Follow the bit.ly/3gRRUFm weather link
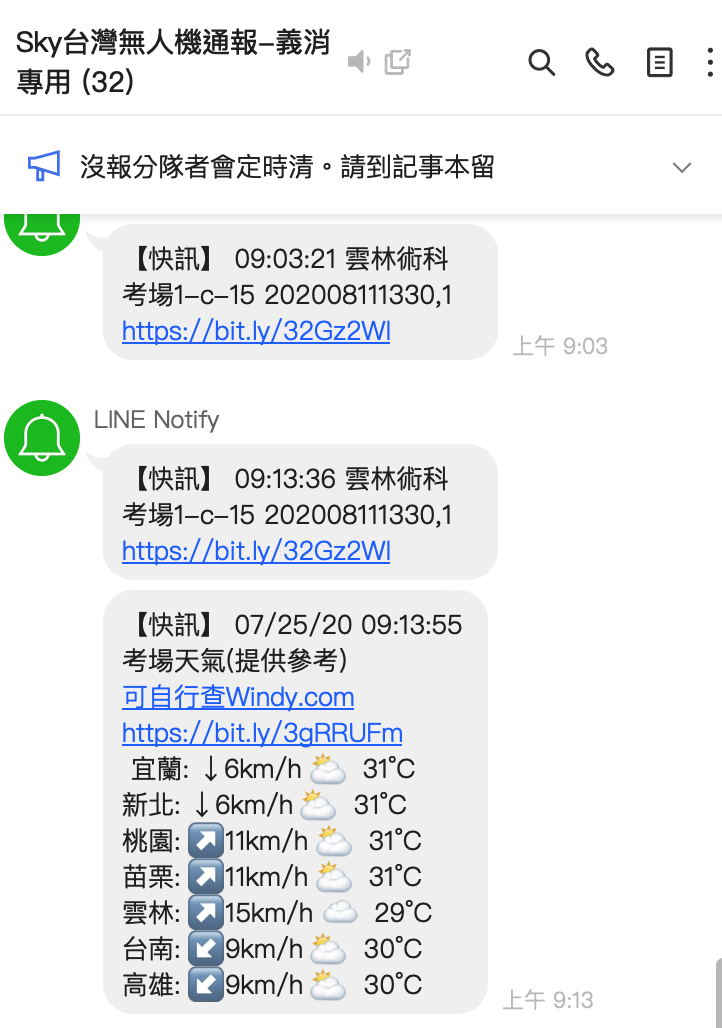Image resolution: width=722 pixels, height=1028 pixels. [x=262, y=733]
